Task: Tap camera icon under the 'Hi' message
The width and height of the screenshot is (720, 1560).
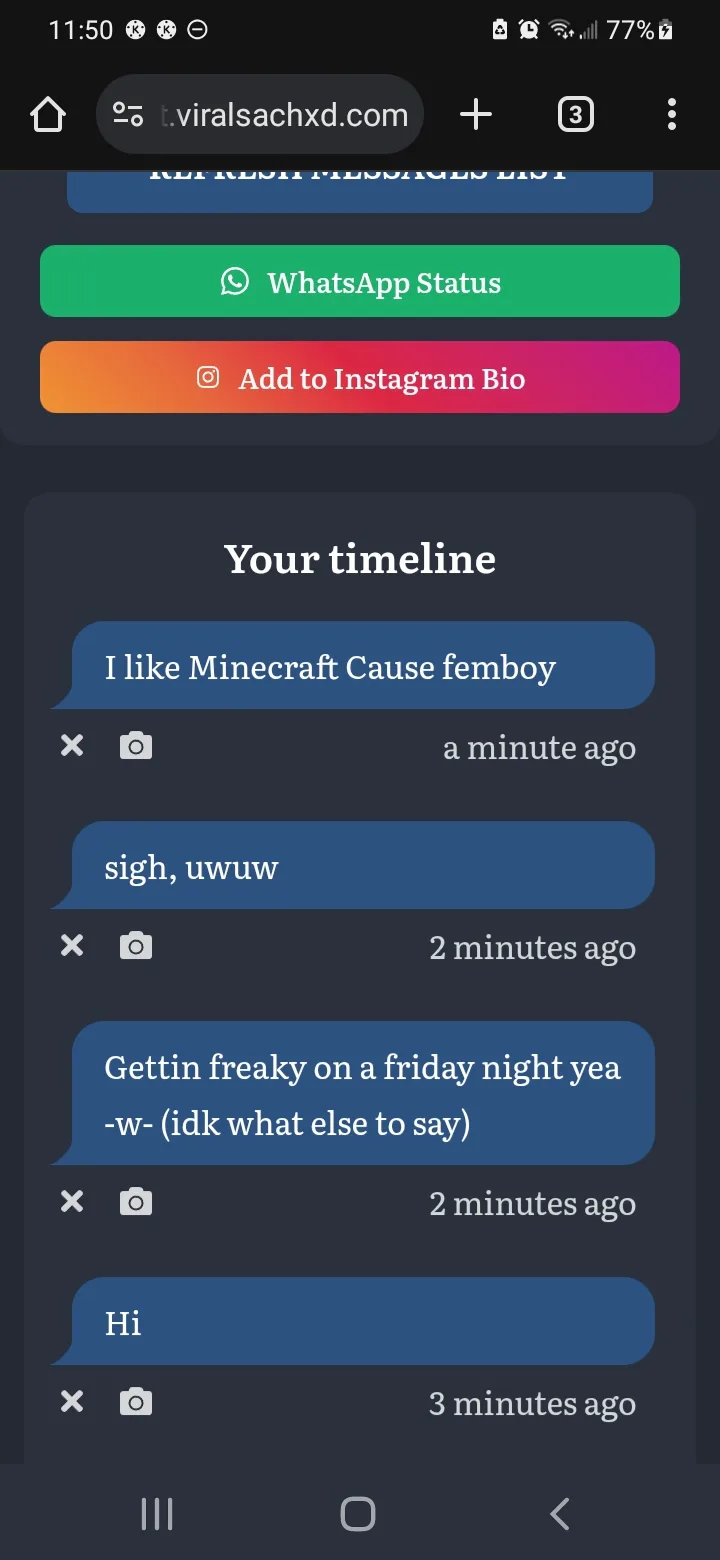Action: [136, 1401]
